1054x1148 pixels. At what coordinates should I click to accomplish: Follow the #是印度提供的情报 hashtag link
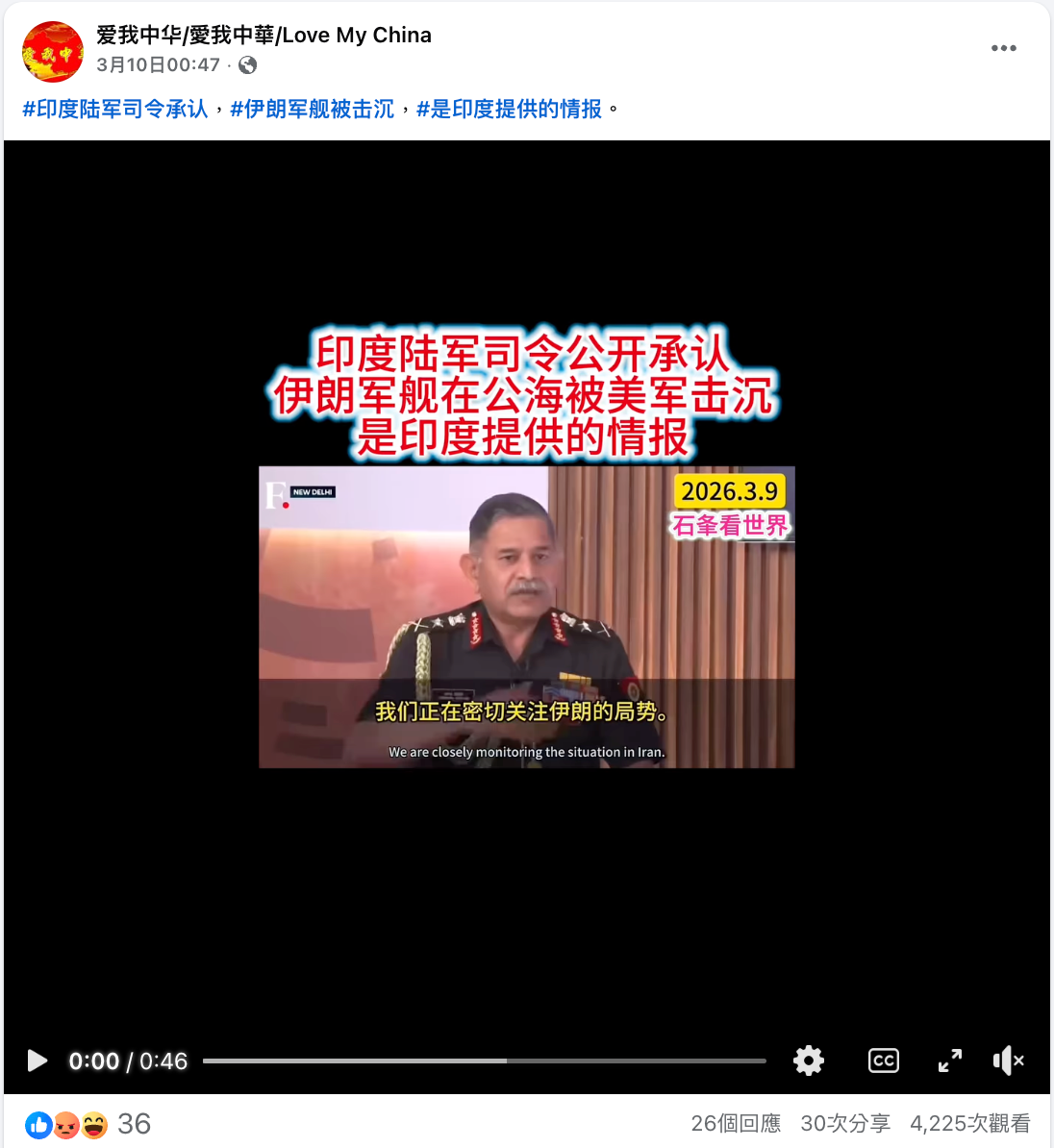coord(510,110)
